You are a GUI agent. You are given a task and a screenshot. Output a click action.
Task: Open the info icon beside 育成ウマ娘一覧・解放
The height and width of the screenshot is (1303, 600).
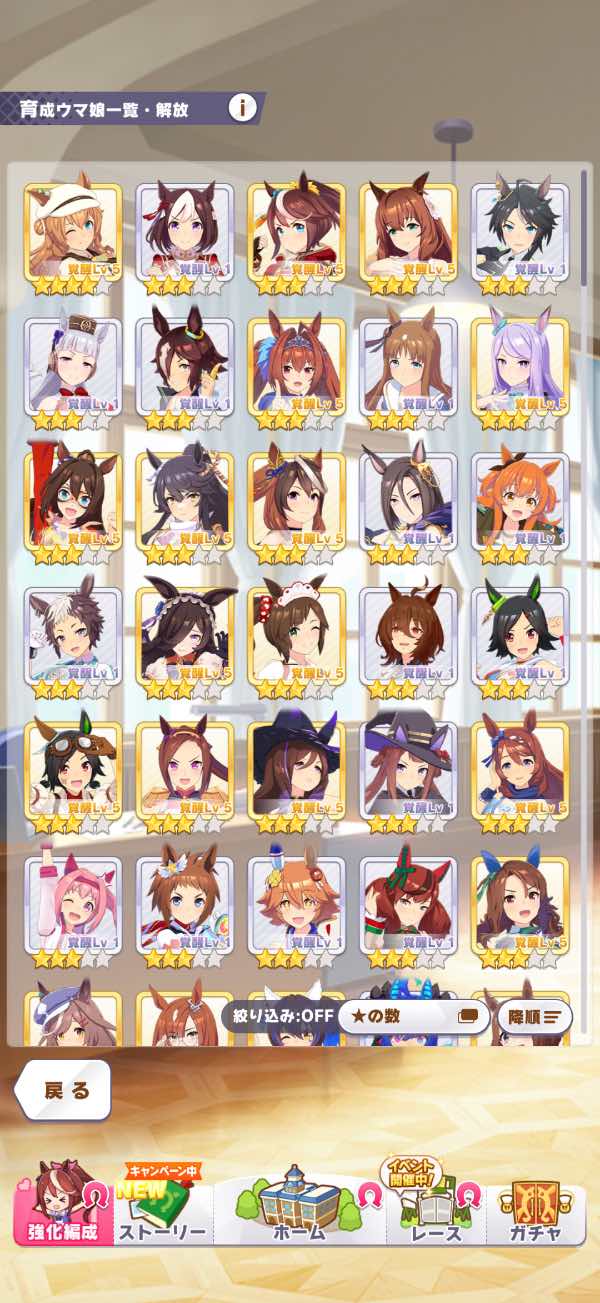click(x=242, y=107)
